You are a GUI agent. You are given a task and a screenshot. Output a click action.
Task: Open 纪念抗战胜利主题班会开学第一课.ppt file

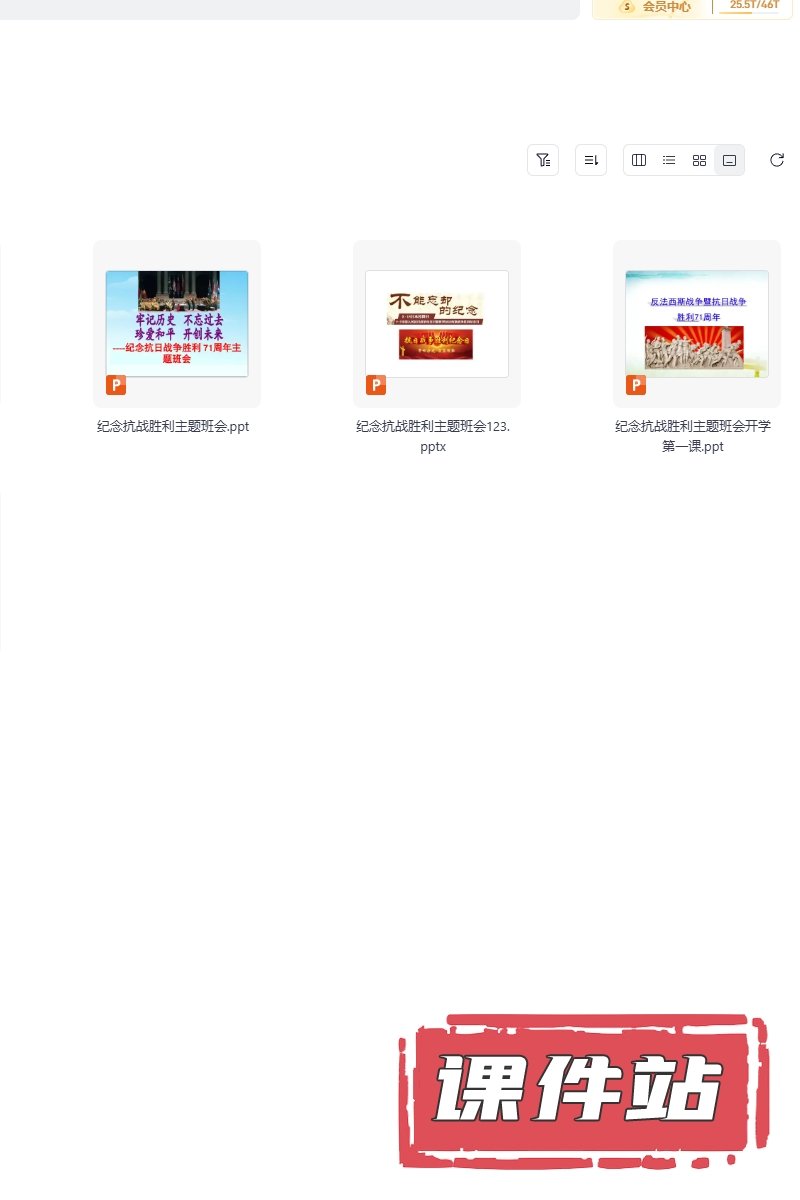[x=697, y=324]
